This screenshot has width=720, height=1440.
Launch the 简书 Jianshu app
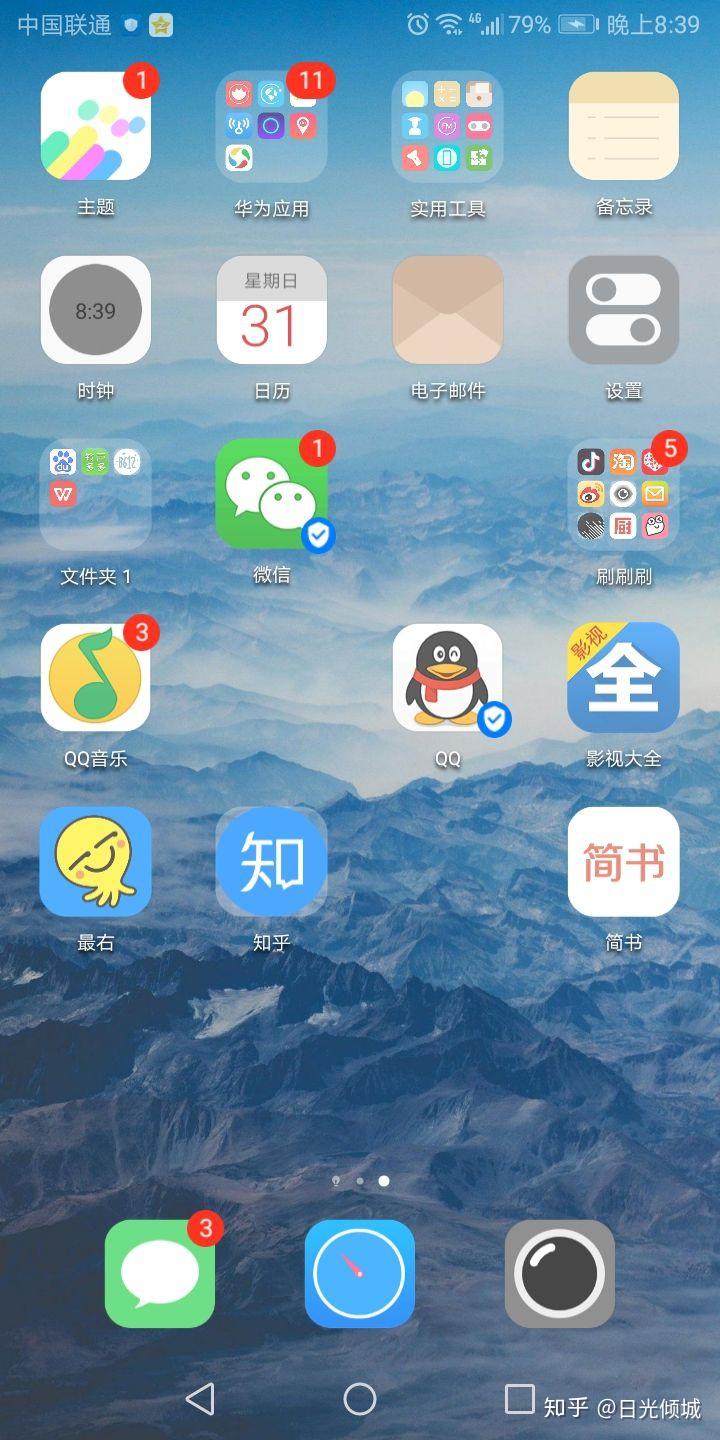[x=623, y=862]
